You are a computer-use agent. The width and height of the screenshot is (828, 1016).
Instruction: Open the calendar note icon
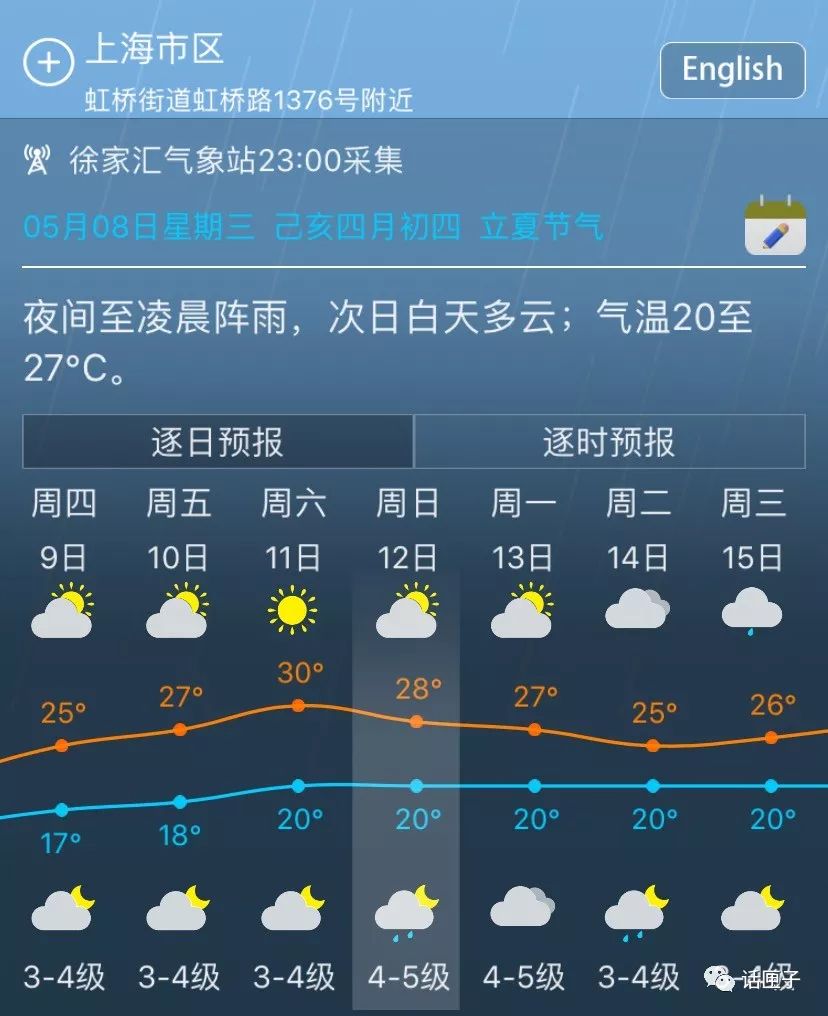775,226
